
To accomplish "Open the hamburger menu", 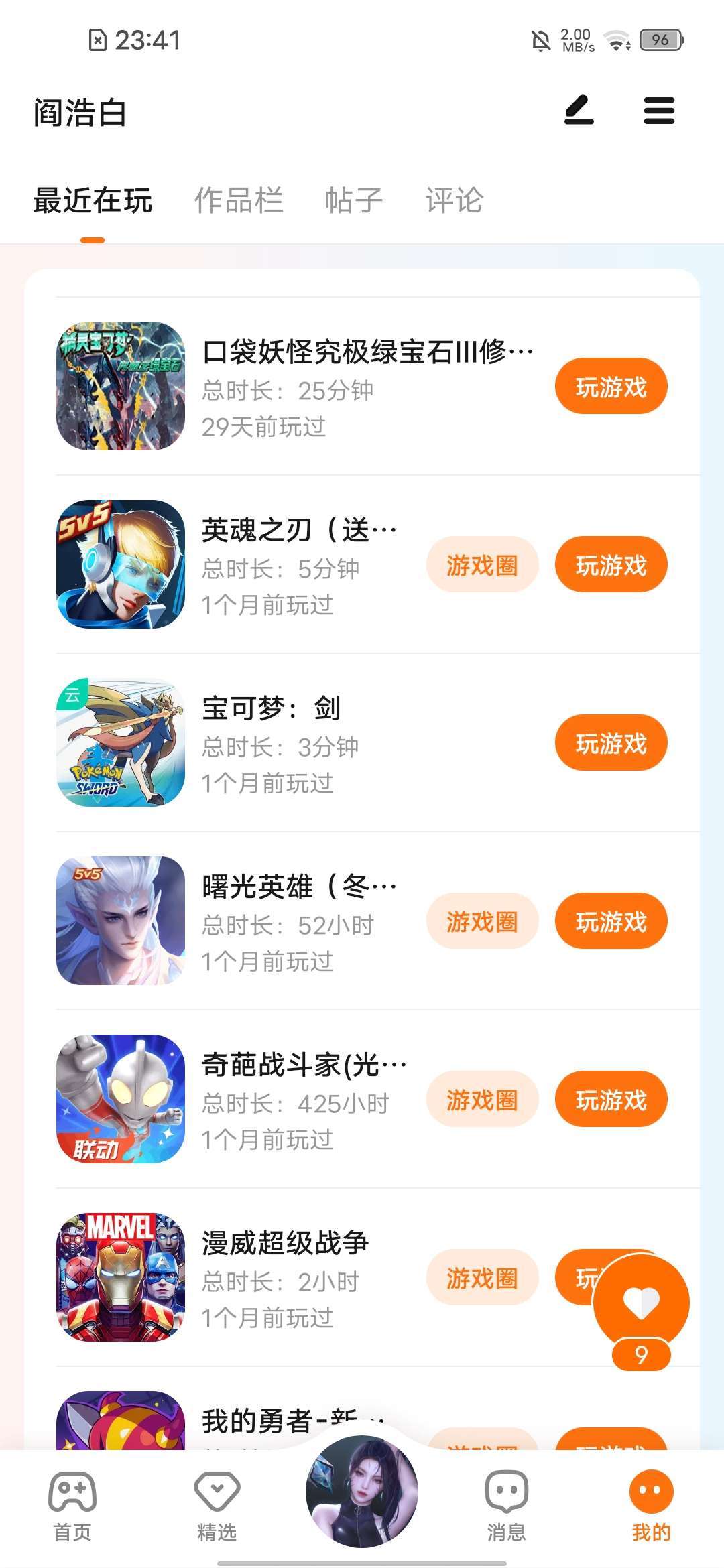I will click(659, 111).
